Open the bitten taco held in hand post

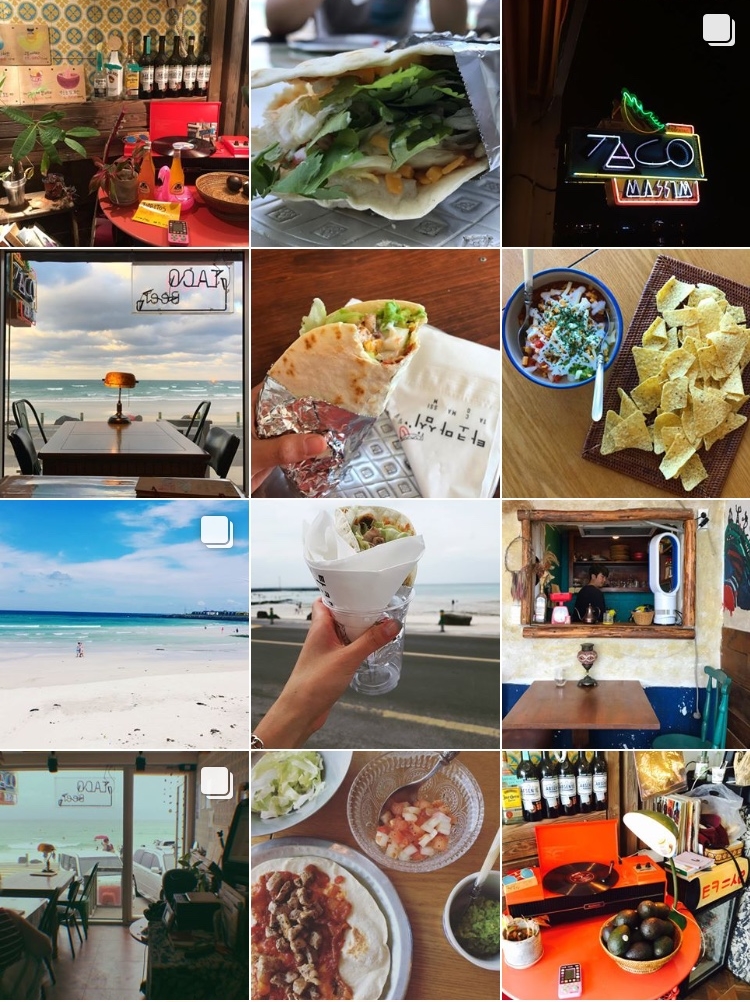pos(375,373)
